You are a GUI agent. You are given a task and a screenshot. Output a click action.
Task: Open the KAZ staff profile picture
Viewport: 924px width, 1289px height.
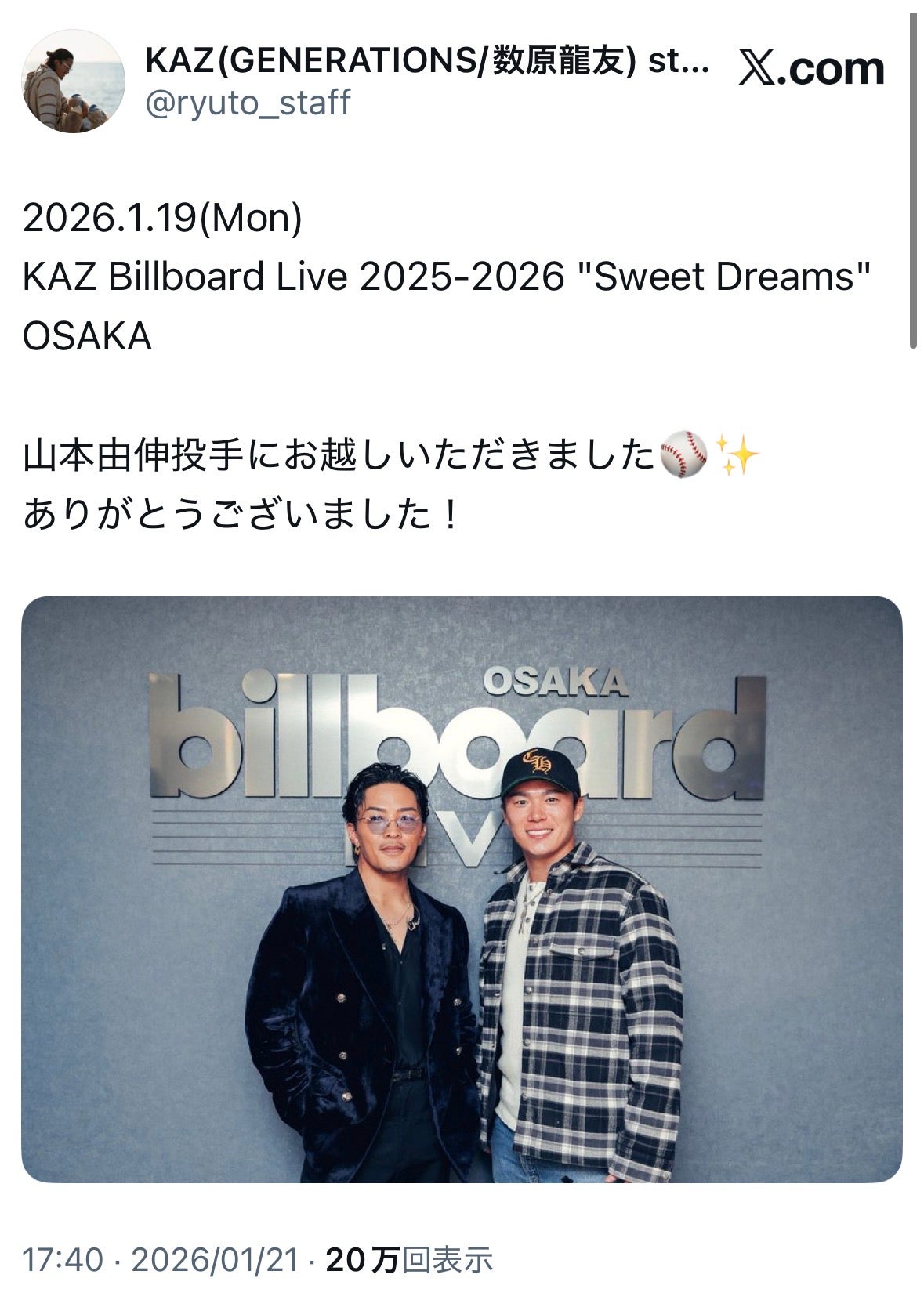click(72, 81)
